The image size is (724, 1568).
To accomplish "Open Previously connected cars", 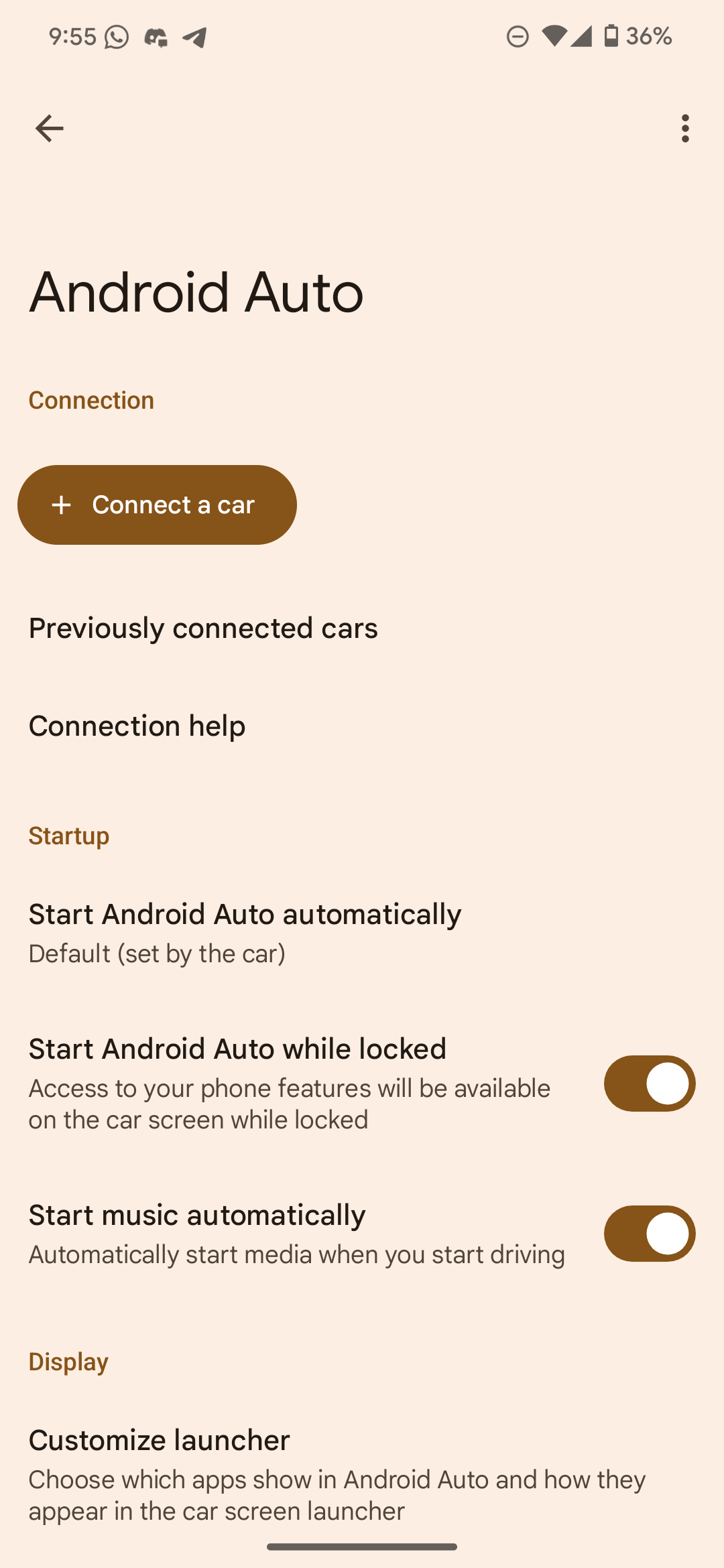I will (203, 628).
